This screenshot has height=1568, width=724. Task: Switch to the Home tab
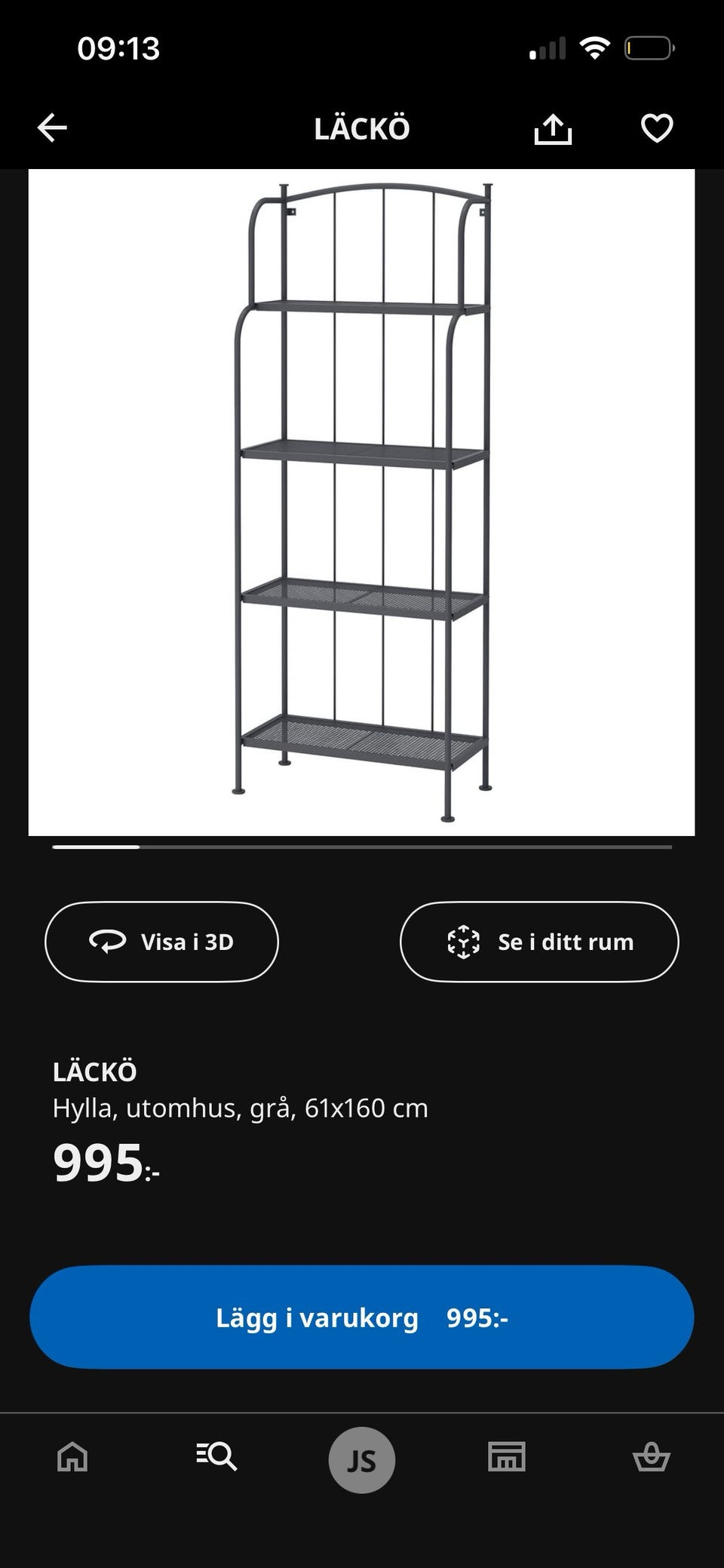click(72, 1456)
